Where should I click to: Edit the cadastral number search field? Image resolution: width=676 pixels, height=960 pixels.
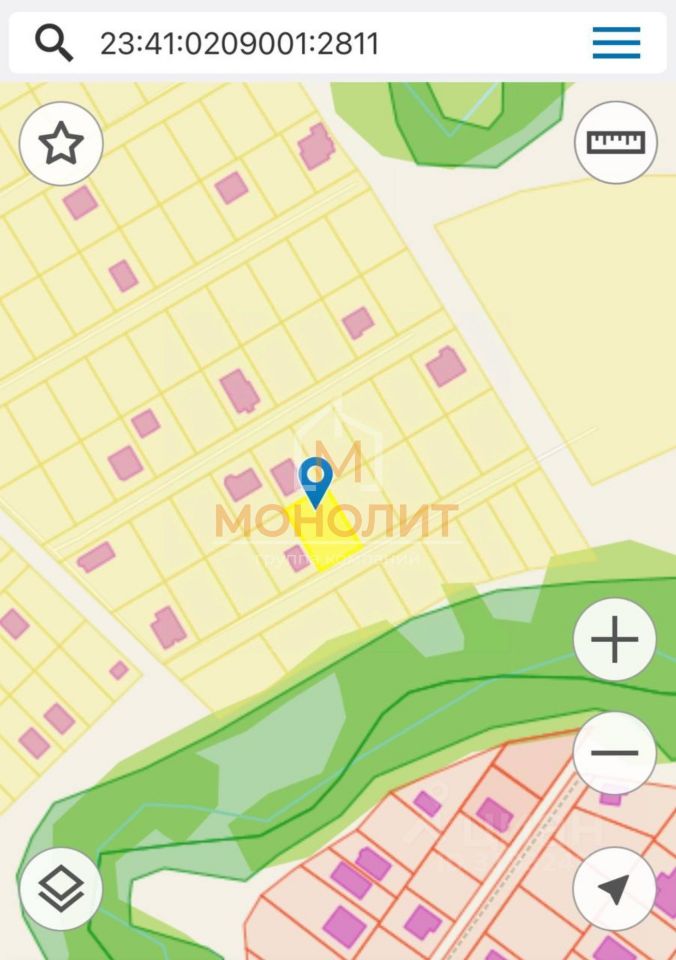click(240, 43)
